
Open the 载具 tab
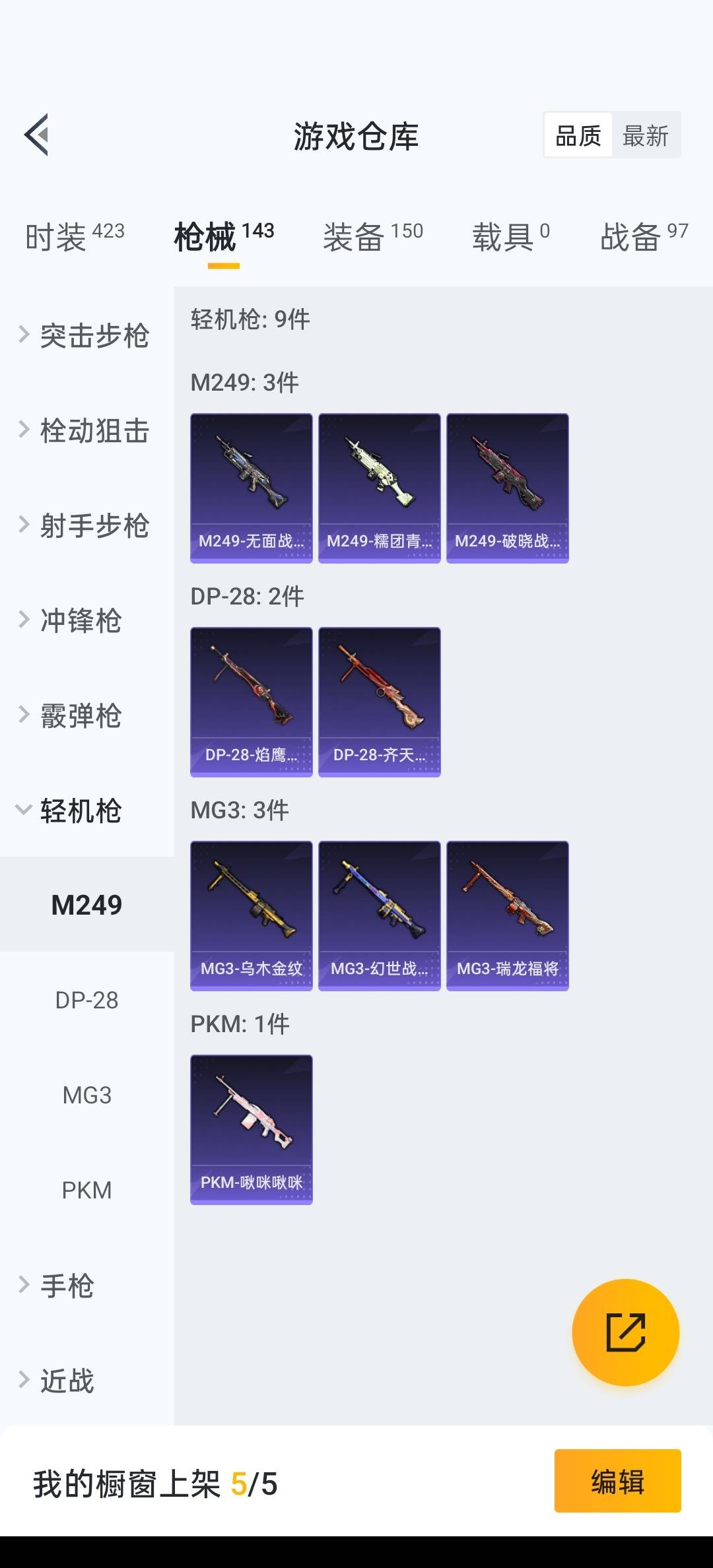coord(510,236)
